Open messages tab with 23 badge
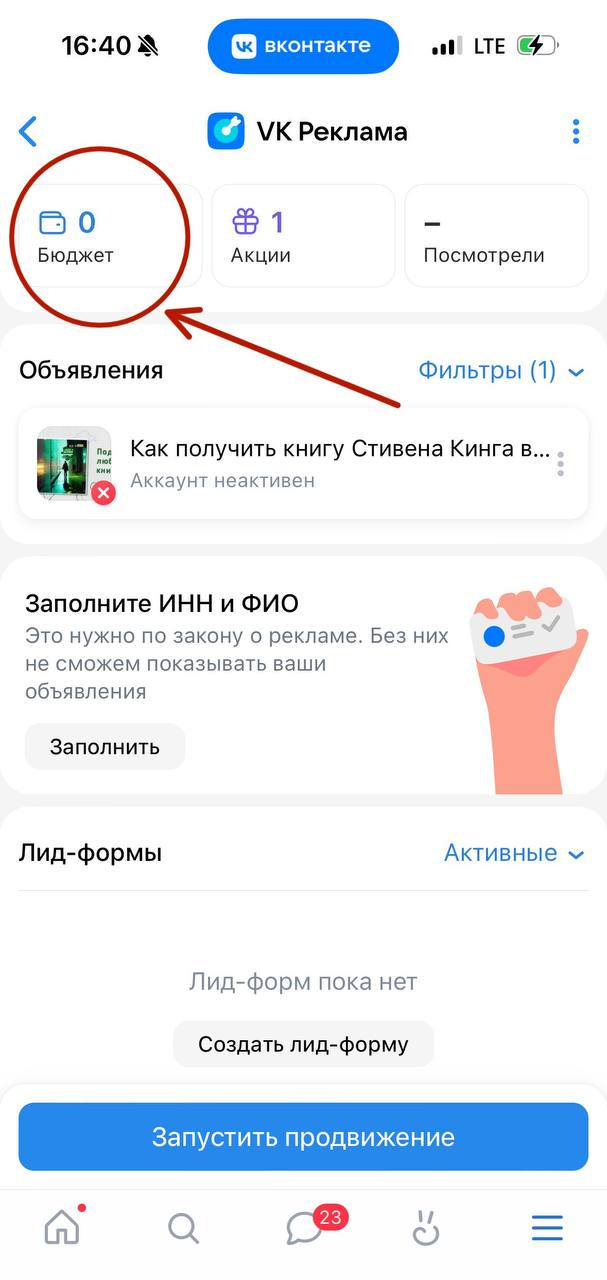Viewport: 607px width, 1280px height. pyautogui.click(x=306, y=1227)
